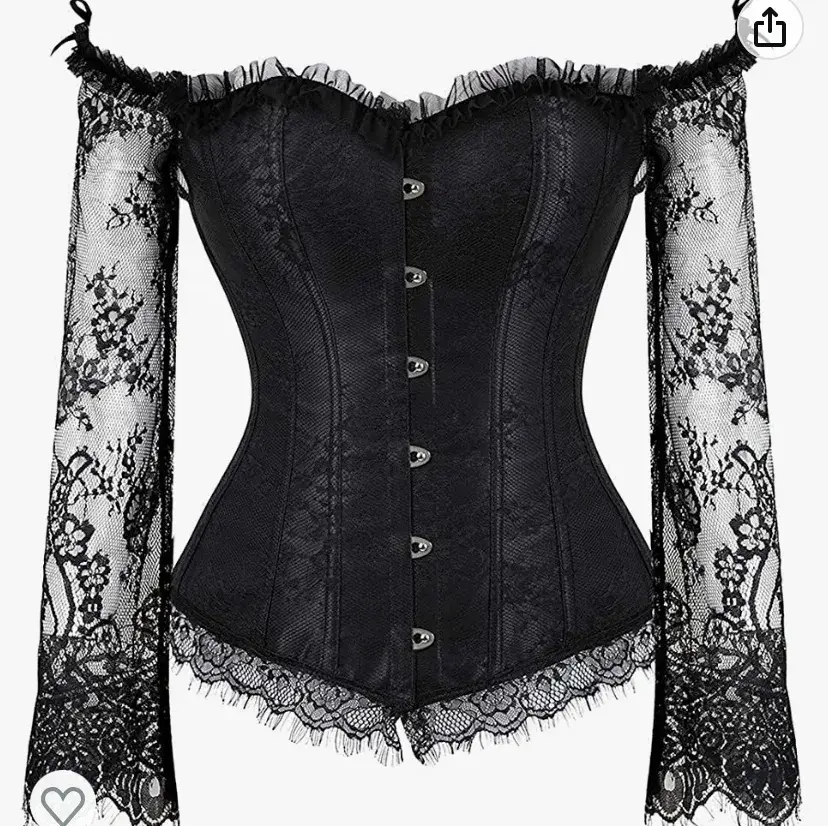Share this product via the share icon
This screenshot has width=828, height=826.
[770, 26]
